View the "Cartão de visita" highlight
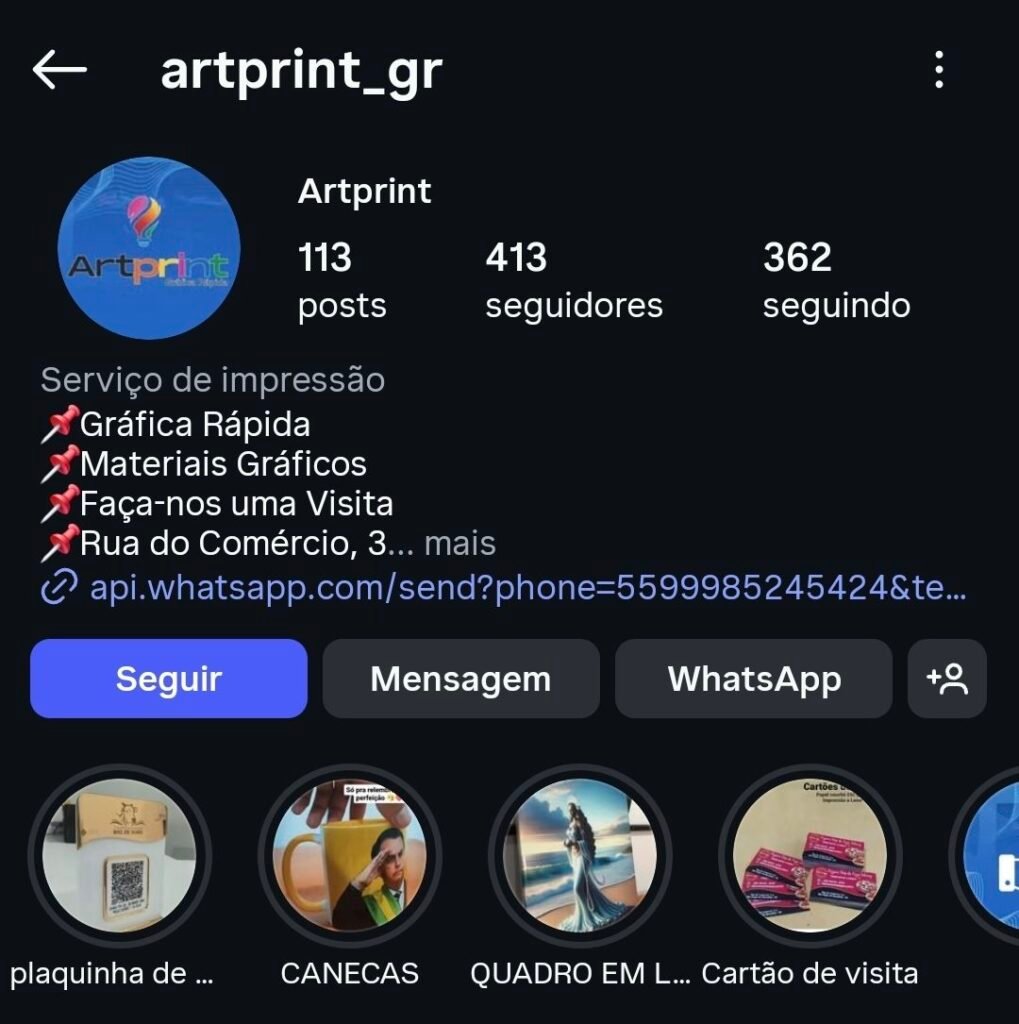 (x=810, y=856)
